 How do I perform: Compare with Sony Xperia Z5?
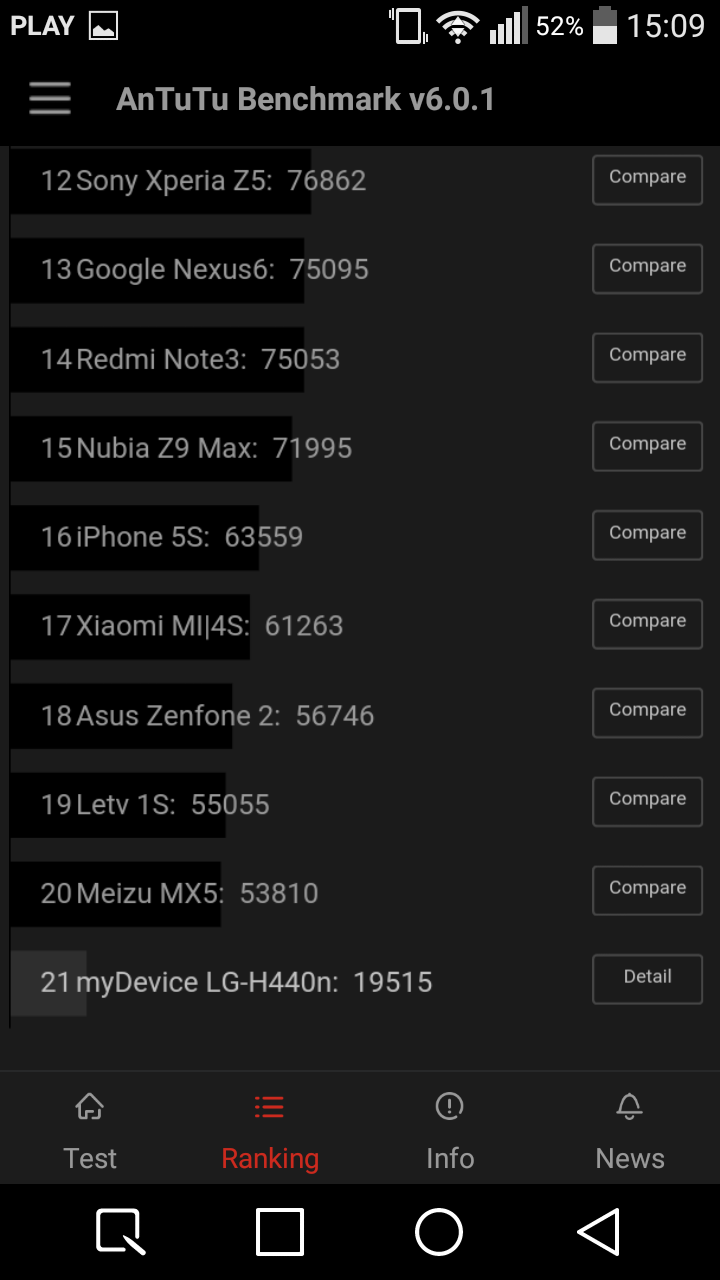(647, 179)
